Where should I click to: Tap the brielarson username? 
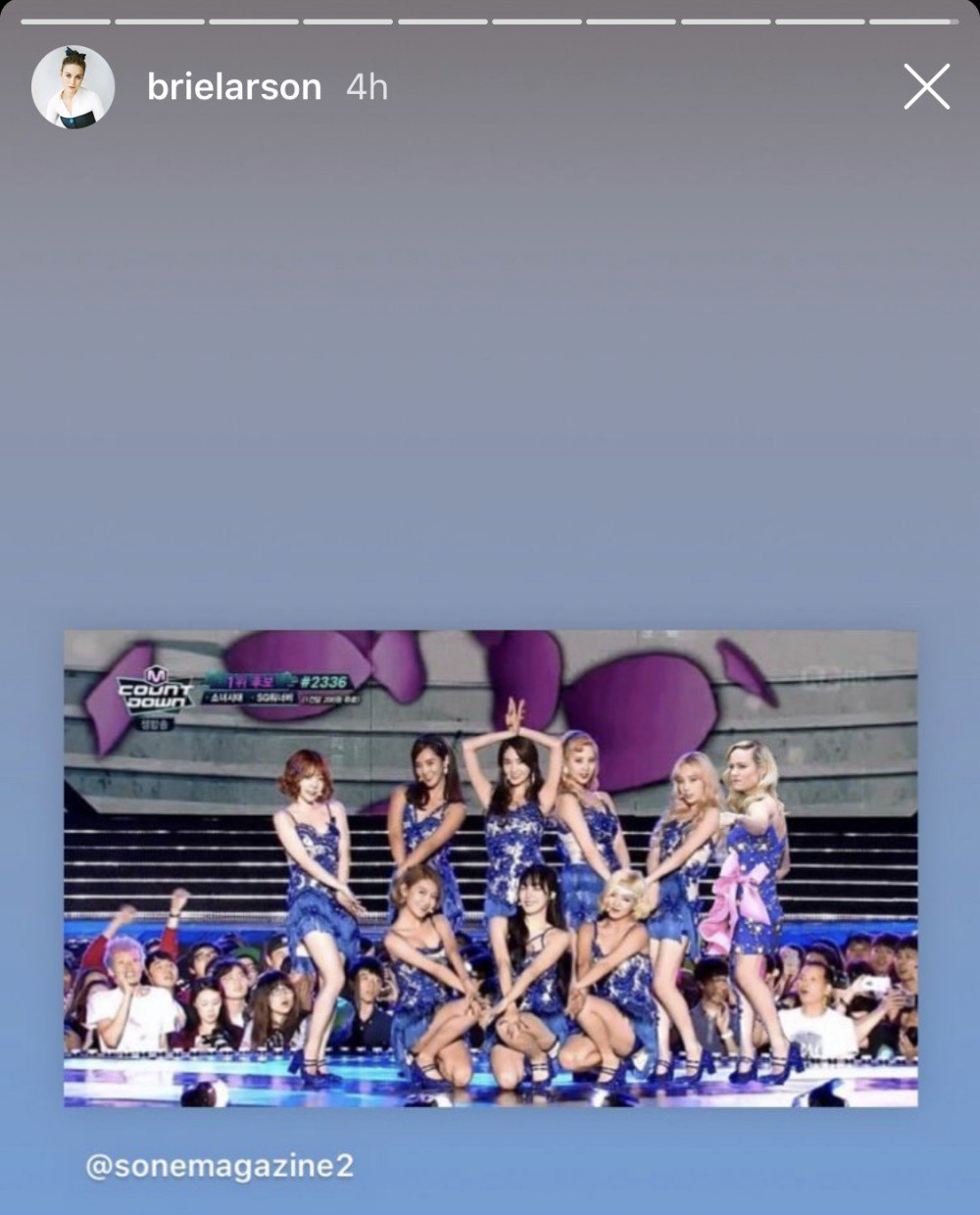click(x=234, y=87)
